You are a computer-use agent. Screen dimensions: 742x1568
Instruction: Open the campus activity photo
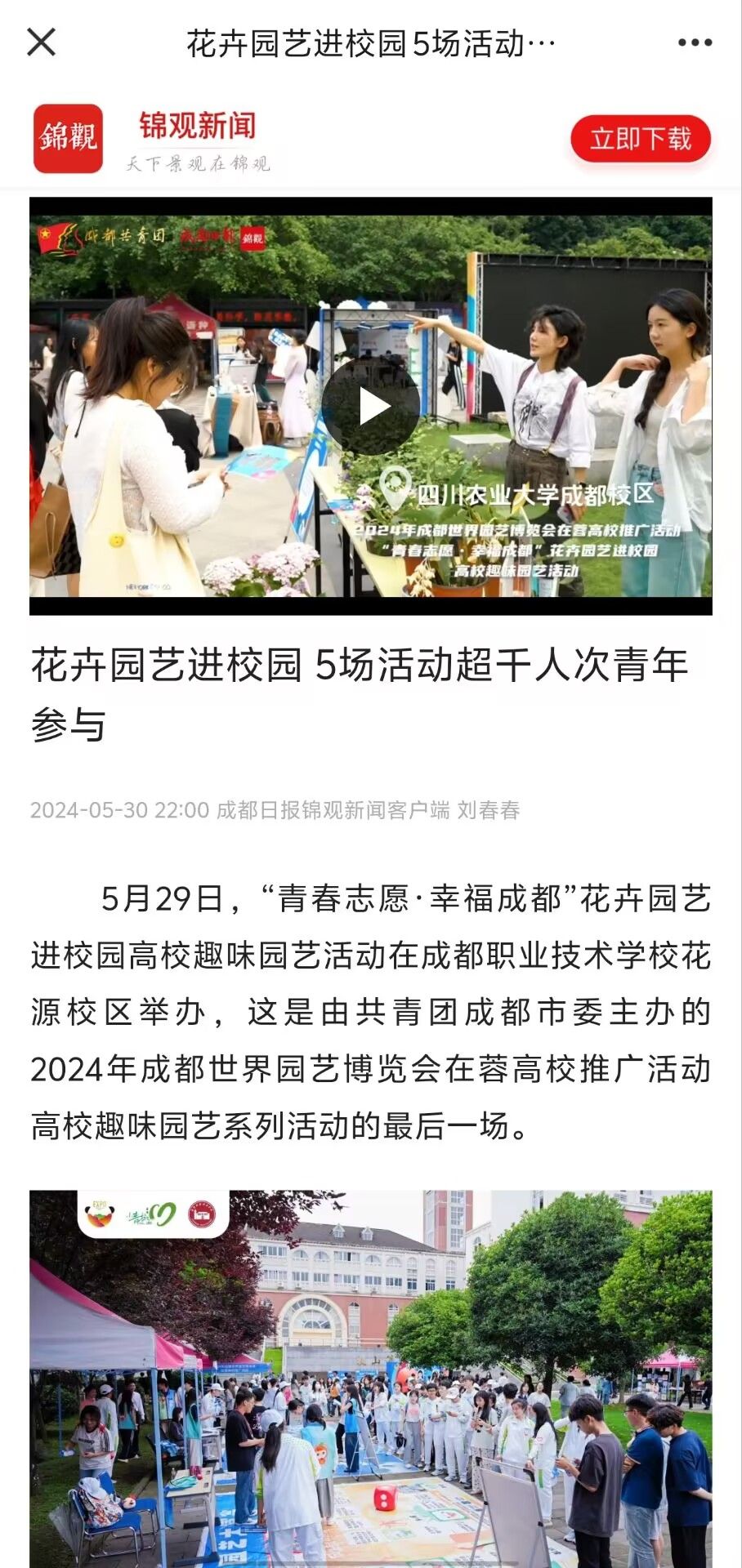(370, 1379)
